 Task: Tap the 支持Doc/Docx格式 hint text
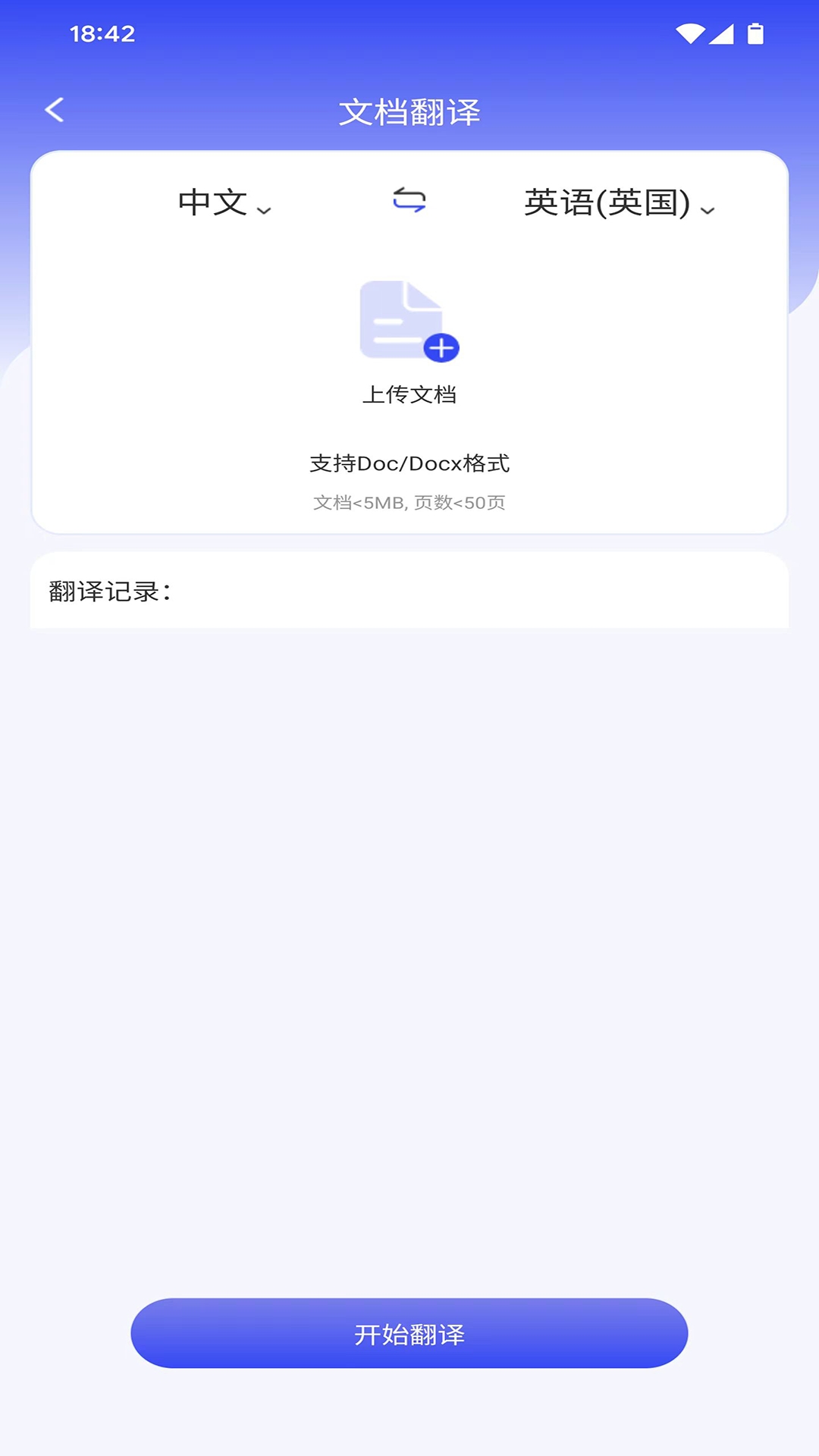pyautogui.click(x=409, y=462)
